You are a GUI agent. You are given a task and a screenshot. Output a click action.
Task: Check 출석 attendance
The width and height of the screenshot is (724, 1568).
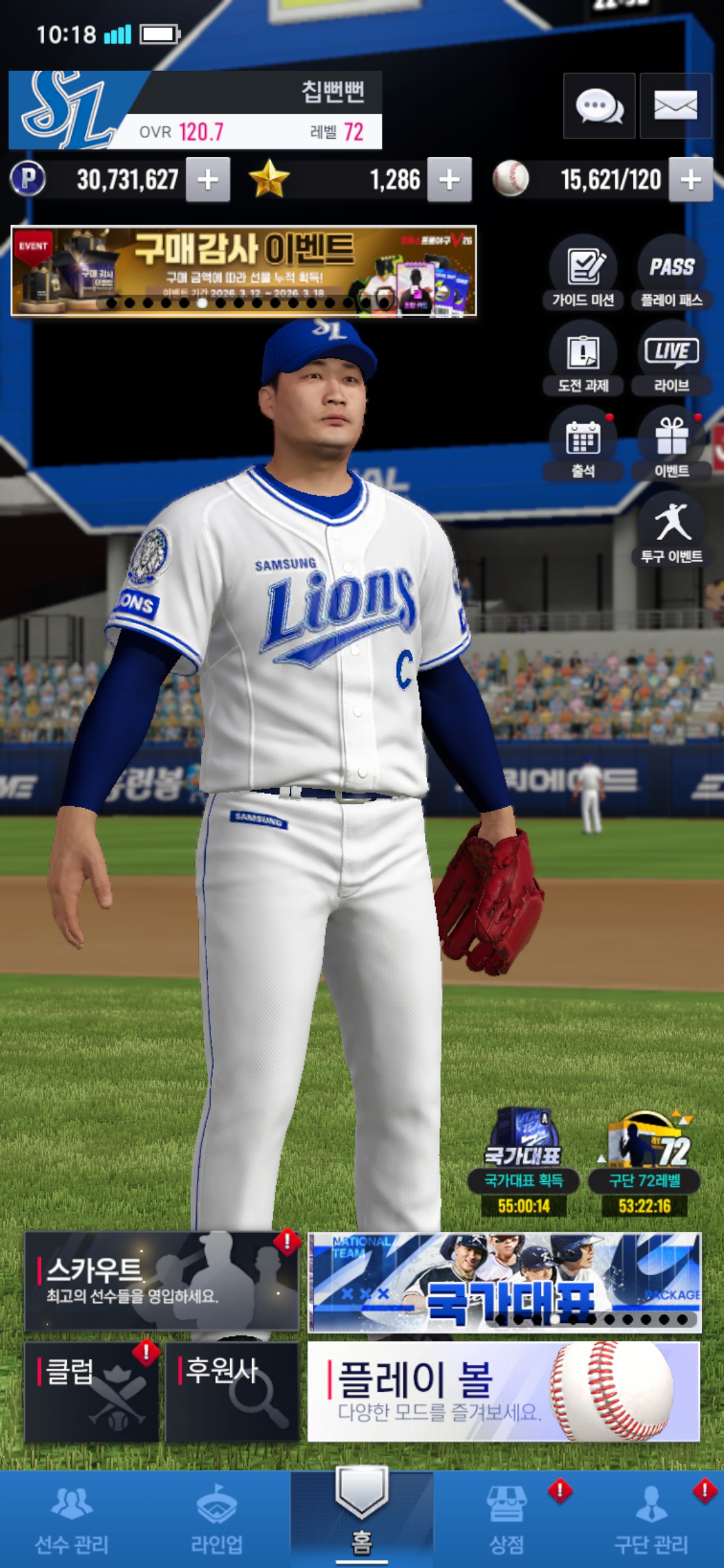[583, 444]
